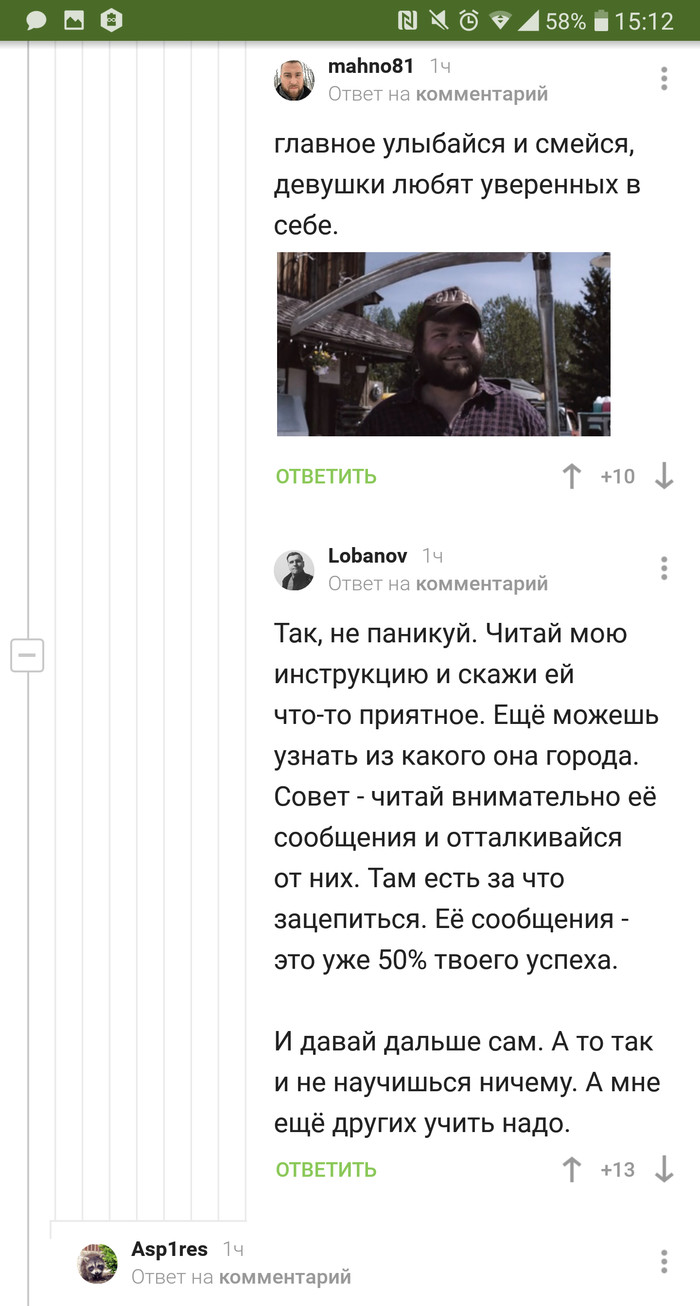The height and width of the screenshot is (1306, 700).
Task: Open overflow menu on Lobanov's comment
Action: [664, 568]
